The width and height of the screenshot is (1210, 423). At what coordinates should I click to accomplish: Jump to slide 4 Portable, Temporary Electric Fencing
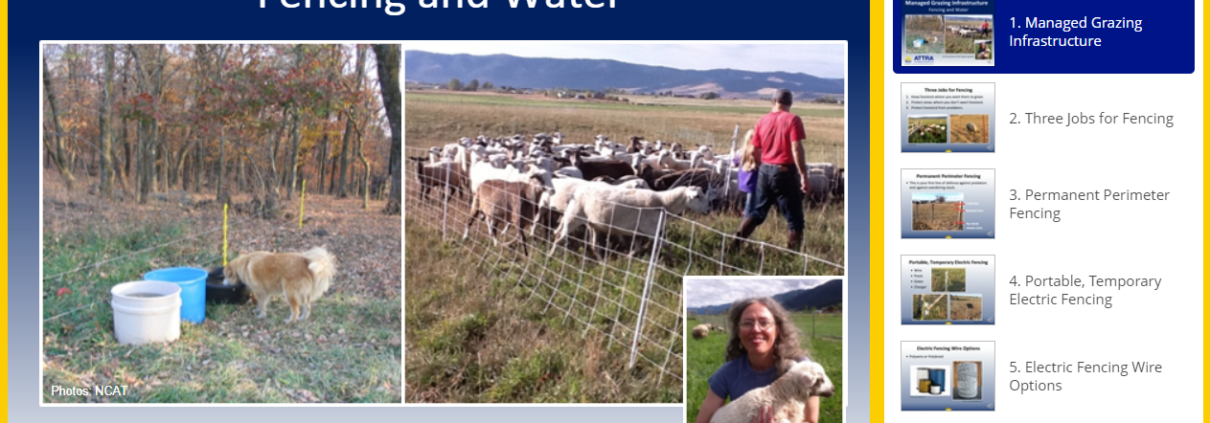point(1043,290)
